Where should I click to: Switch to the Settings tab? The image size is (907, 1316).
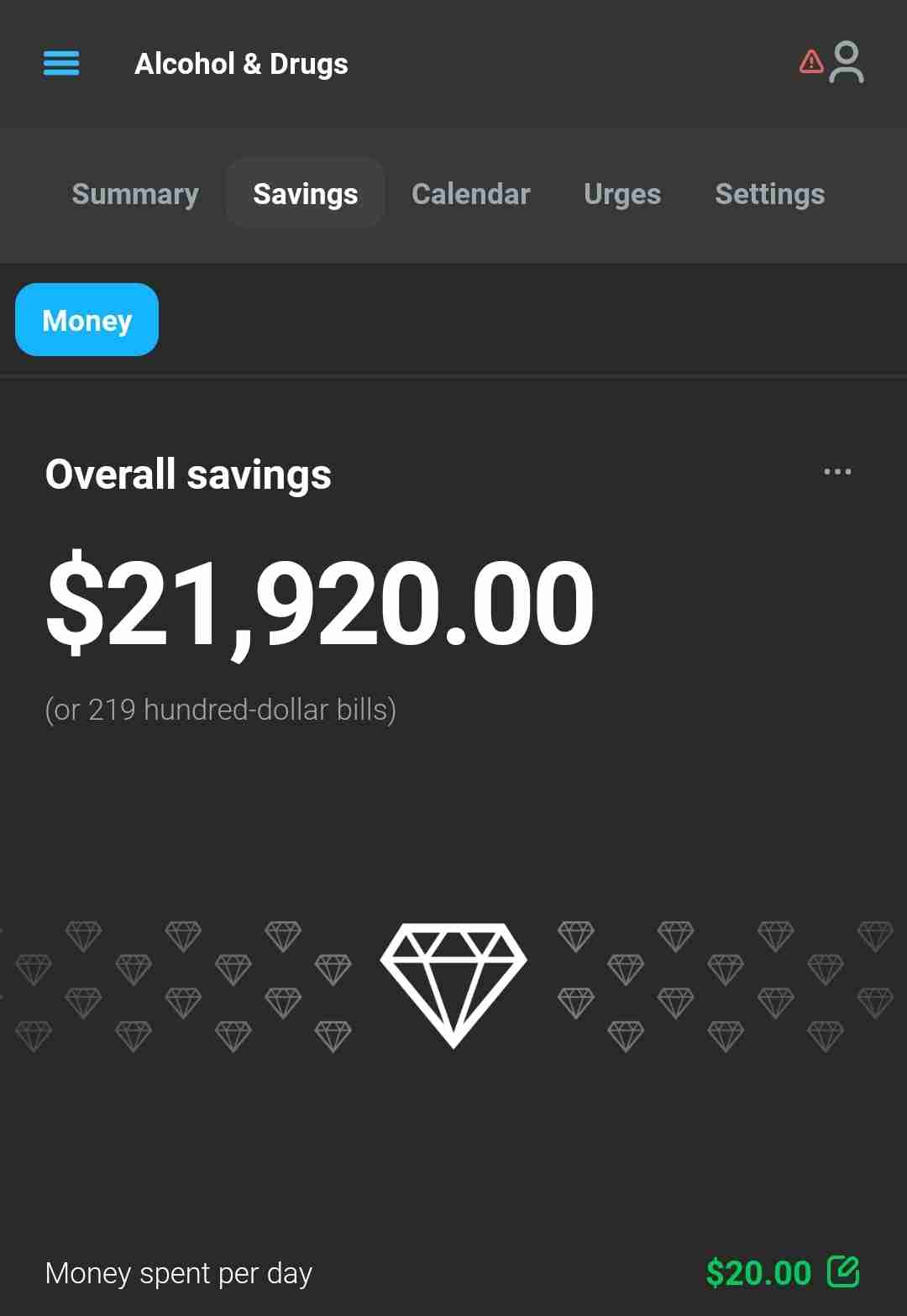[769, 194]
